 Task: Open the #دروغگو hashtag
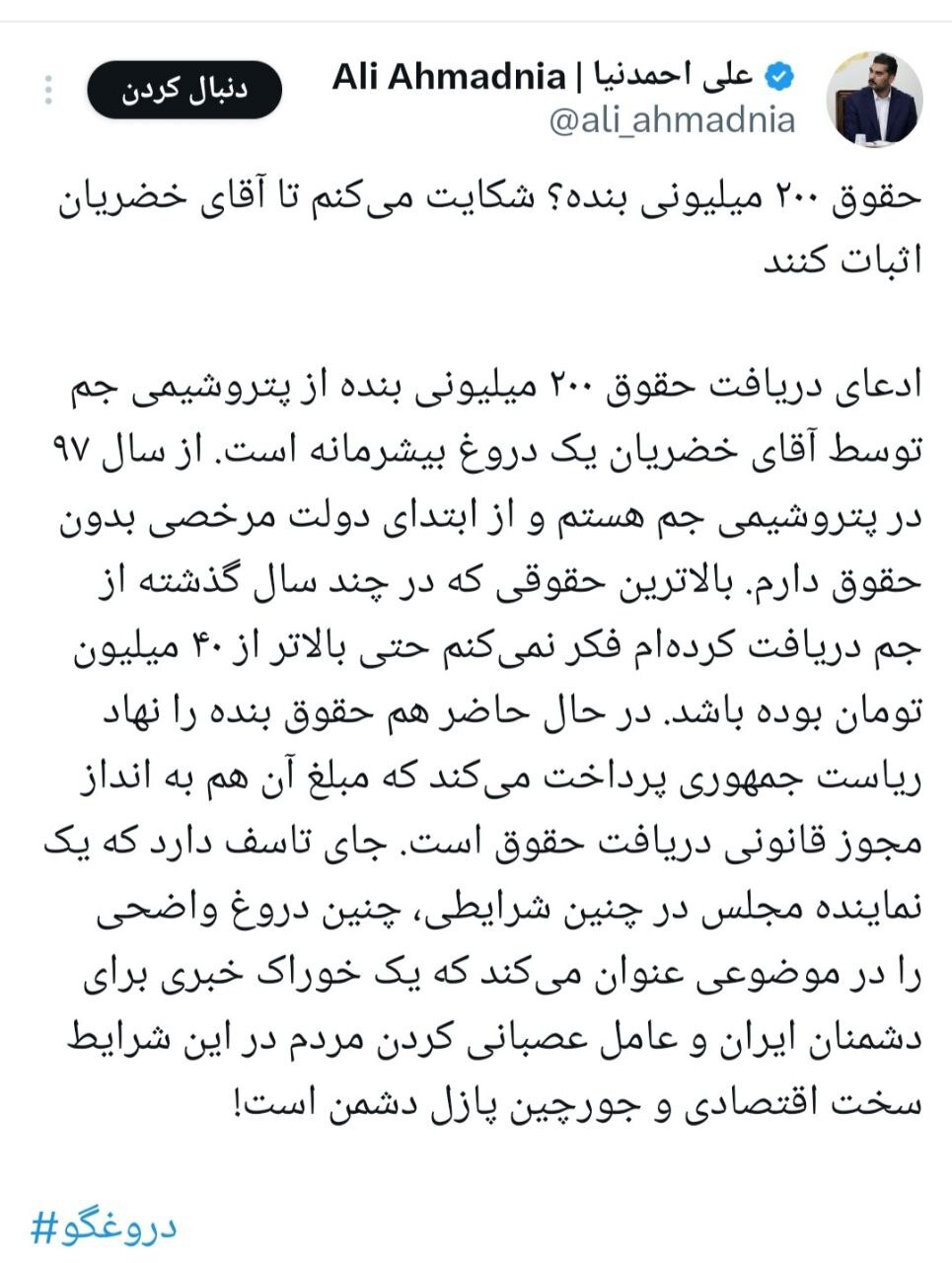pos(104,1226)
